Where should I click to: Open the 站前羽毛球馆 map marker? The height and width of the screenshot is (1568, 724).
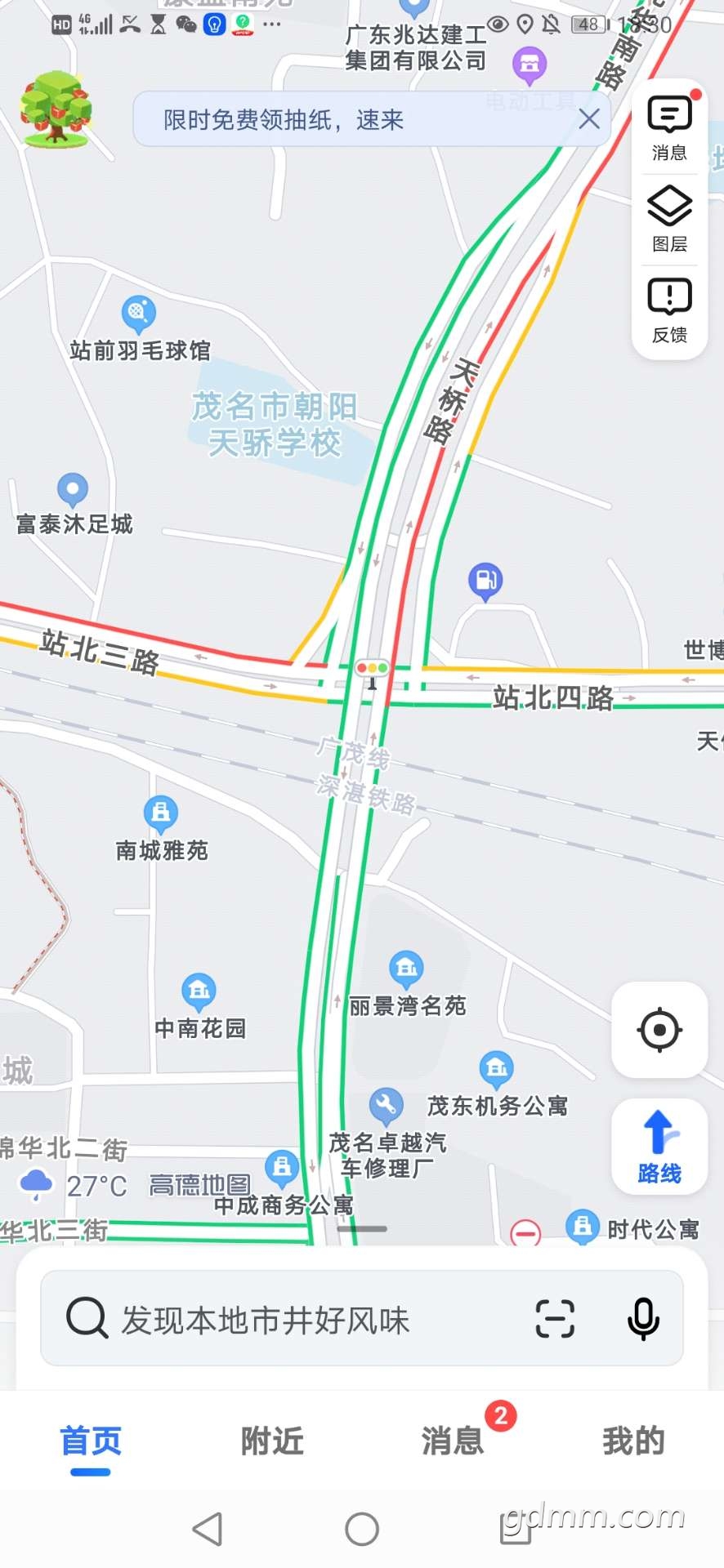click(139, 313)
